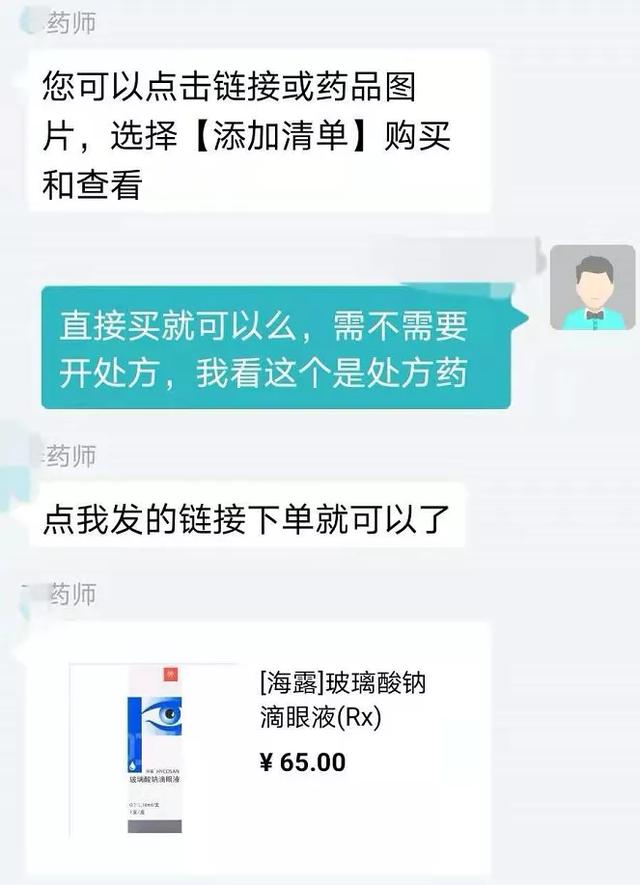The height and width of the screenshot is (885, 640).
Task: Open the 海露 玻璃酸钠滴眼液 product card
Action: 260,745
